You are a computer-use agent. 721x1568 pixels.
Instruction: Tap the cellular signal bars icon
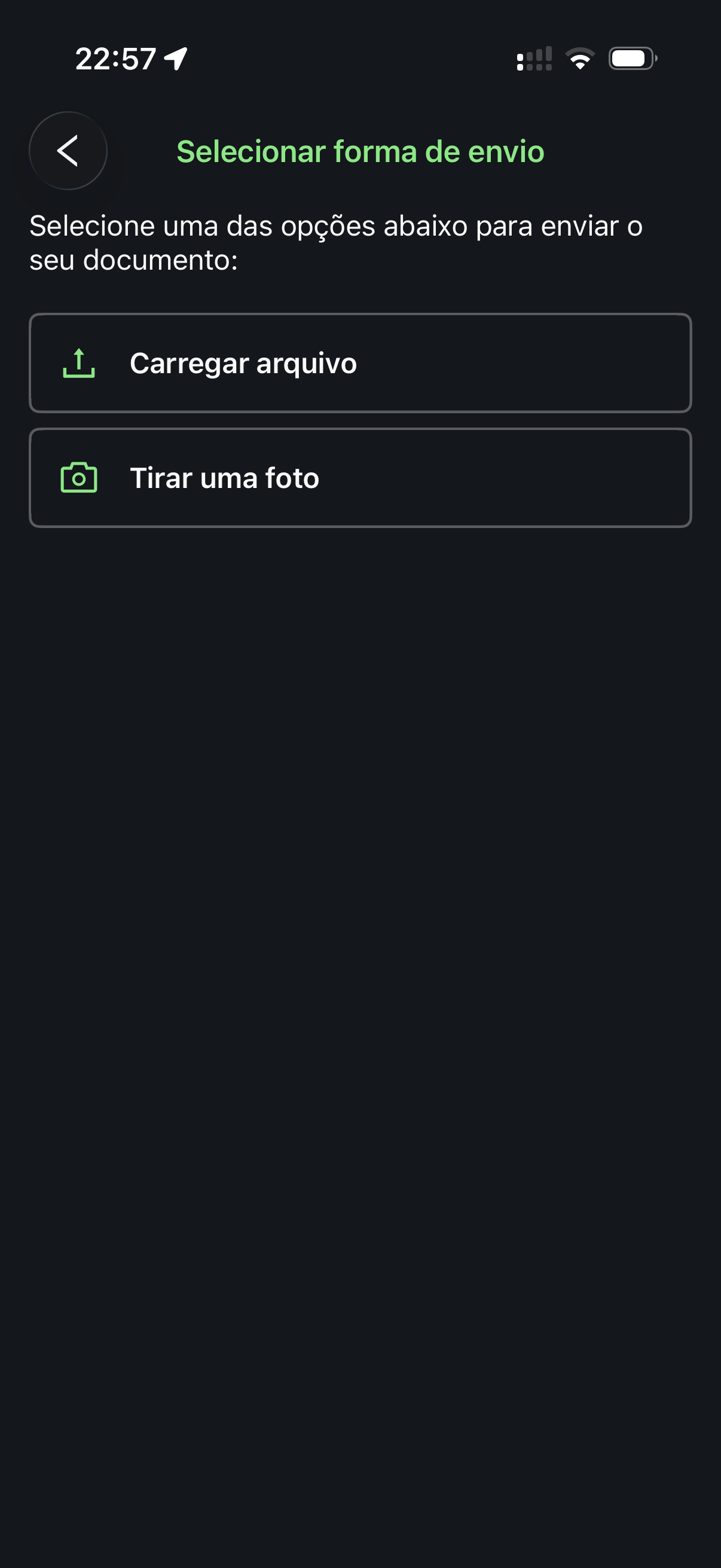click(534, 60)
